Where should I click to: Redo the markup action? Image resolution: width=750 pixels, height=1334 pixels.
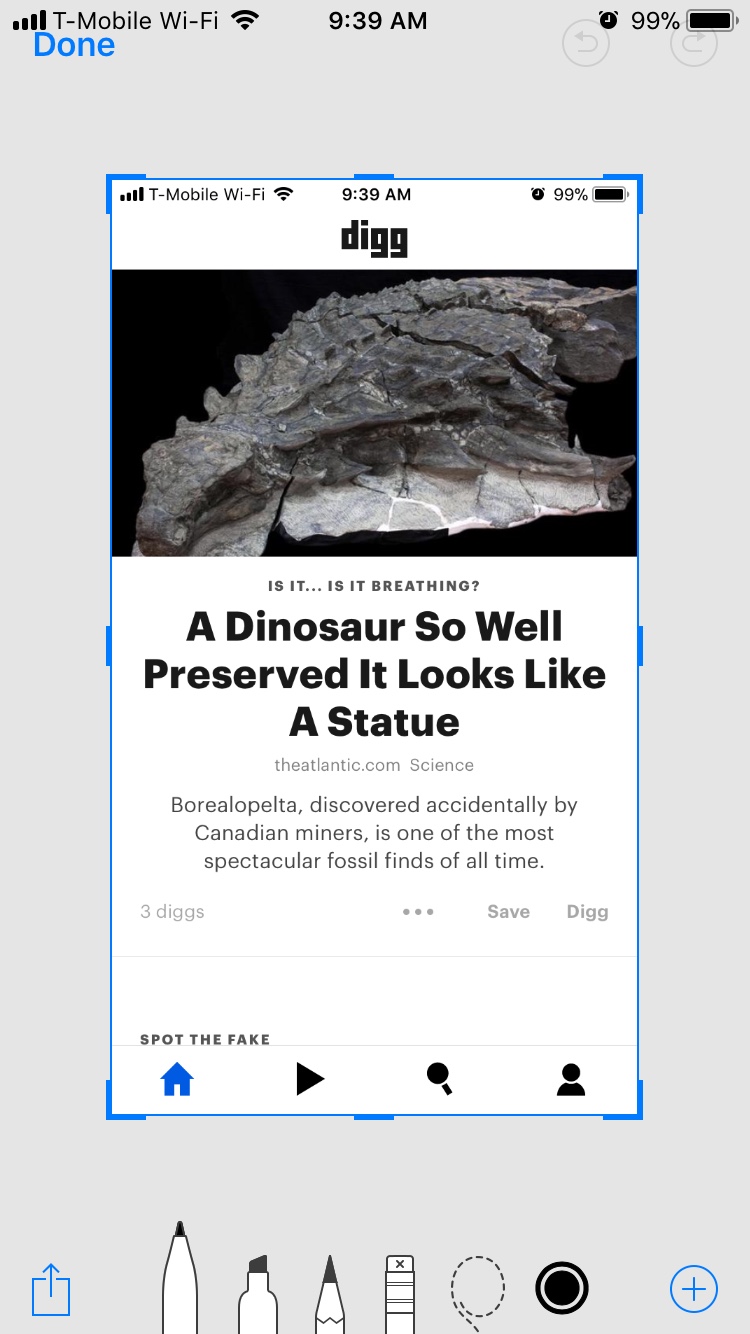point(694,45)
